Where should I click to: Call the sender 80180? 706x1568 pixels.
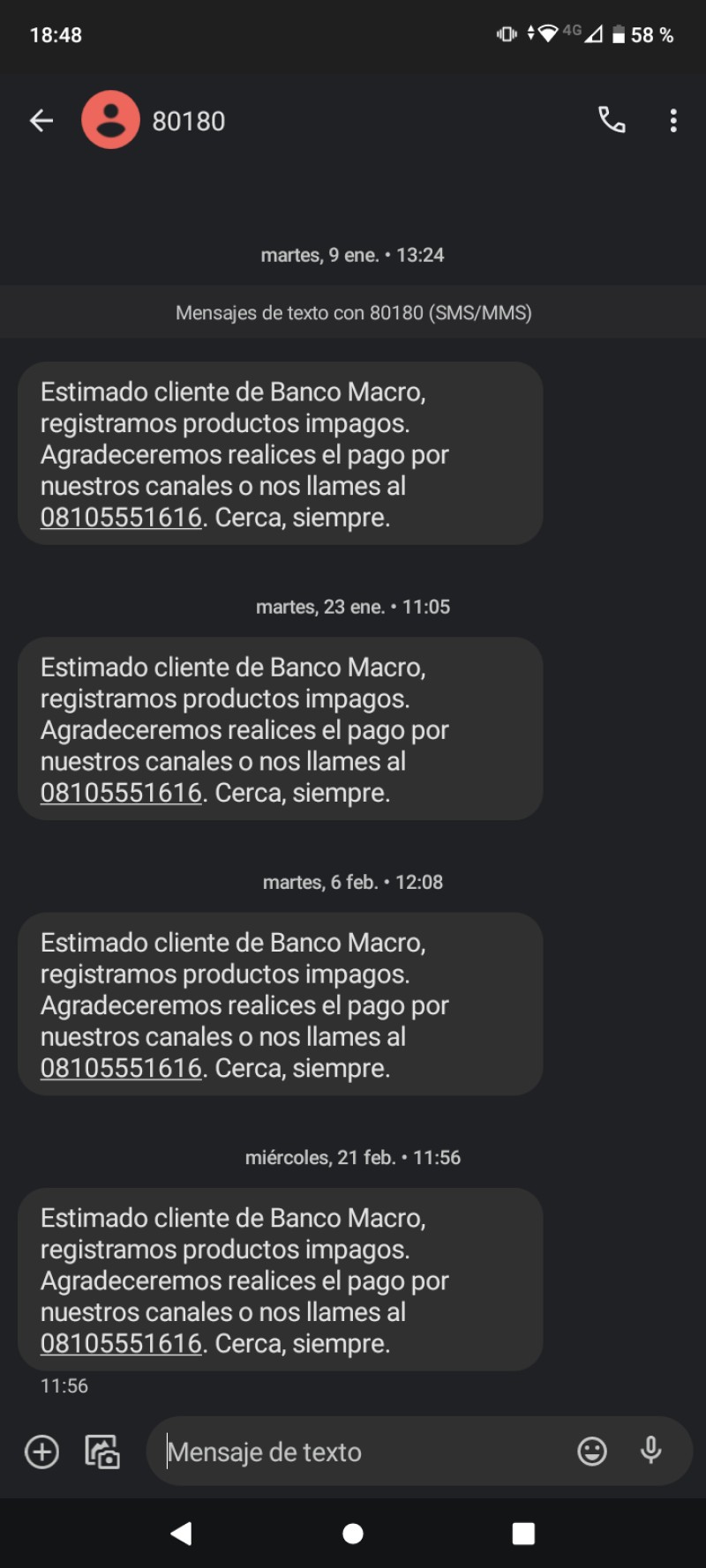tap(612, 120)
